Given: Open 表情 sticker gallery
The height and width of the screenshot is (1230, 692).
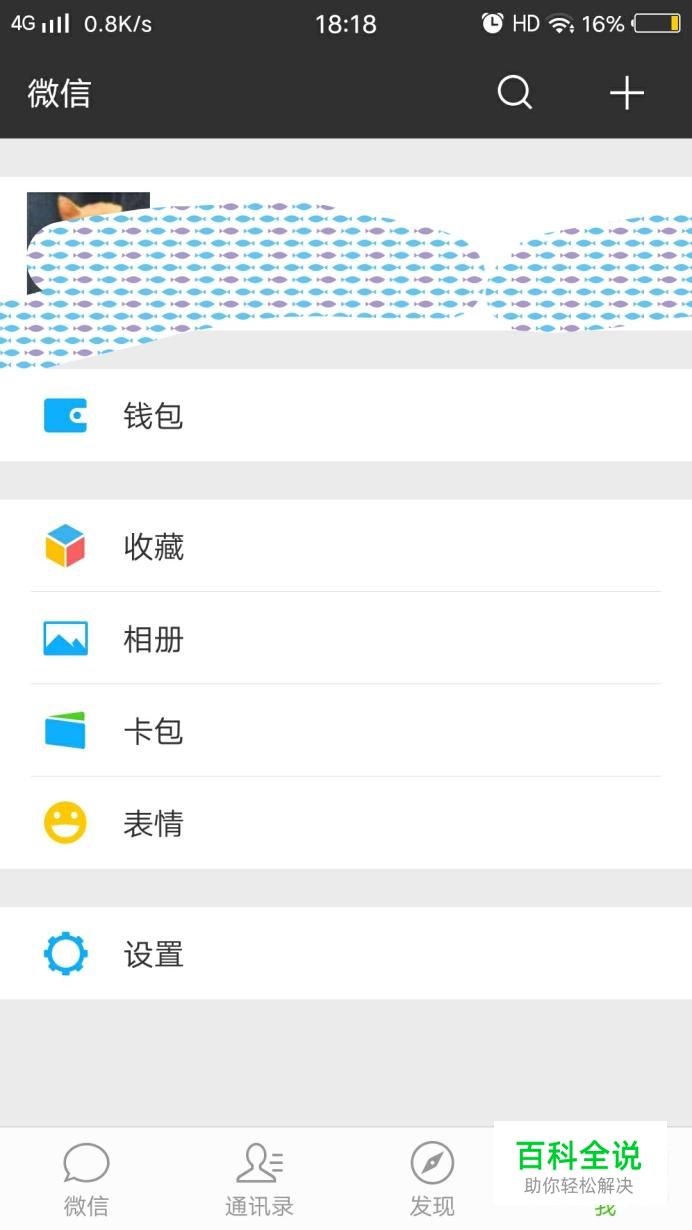Looking at the screenshot, I should click(345, 823).
